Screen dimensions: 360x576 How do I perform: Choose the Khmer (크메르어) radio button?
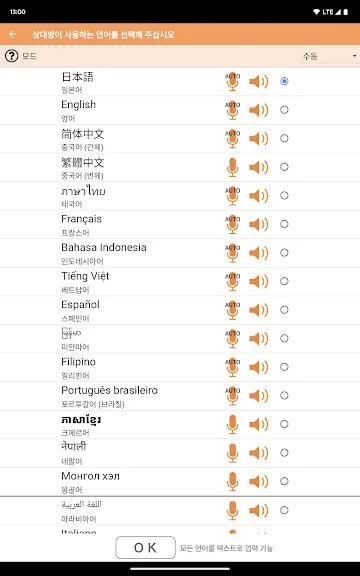[284, 424]
